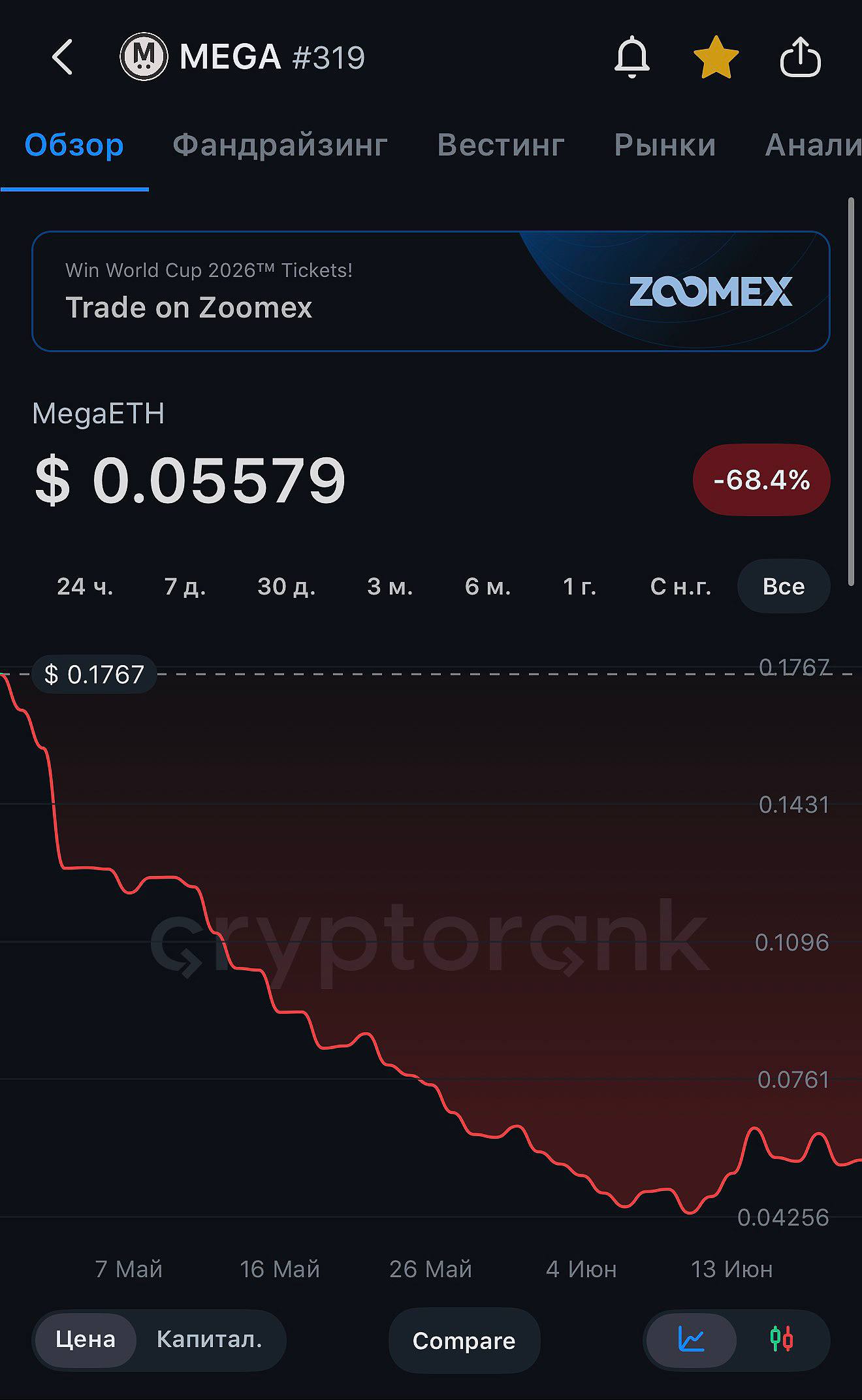Open the Рынки tab
Screen dimensions: 862x1400
665,145
